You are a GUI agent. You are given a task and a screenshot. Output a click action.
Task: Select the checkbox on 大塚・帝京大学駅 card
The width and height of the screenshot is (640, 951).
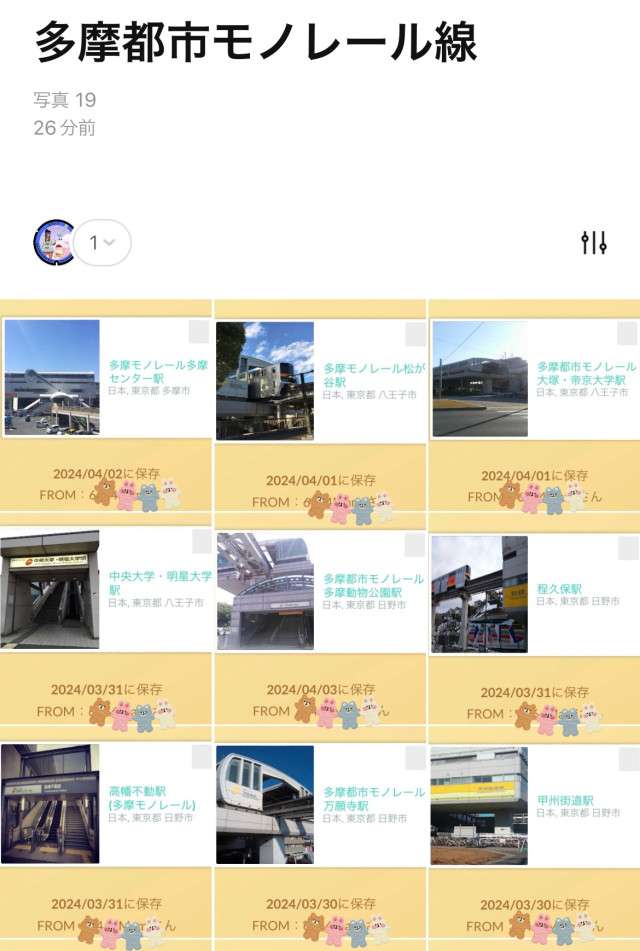(x=628, y=334)
